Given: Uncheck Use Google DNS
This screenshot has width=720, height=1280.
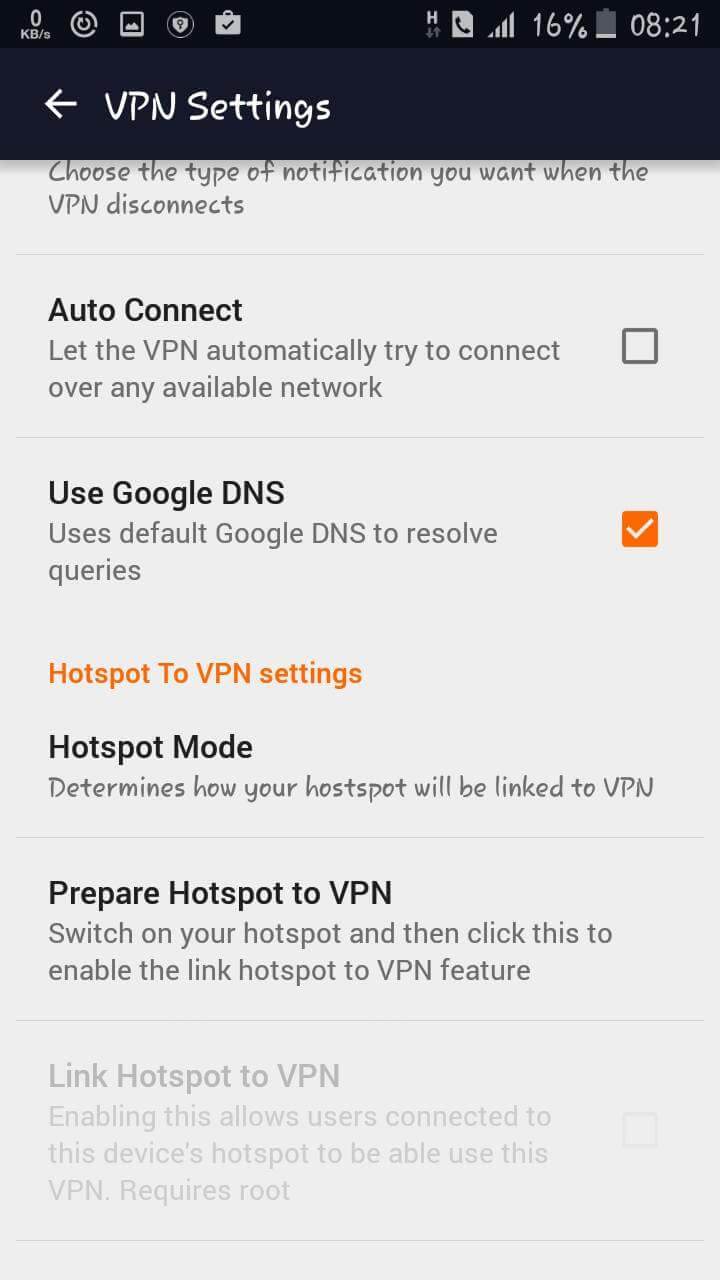Looking at the screenshot, I should pos(640,529).
